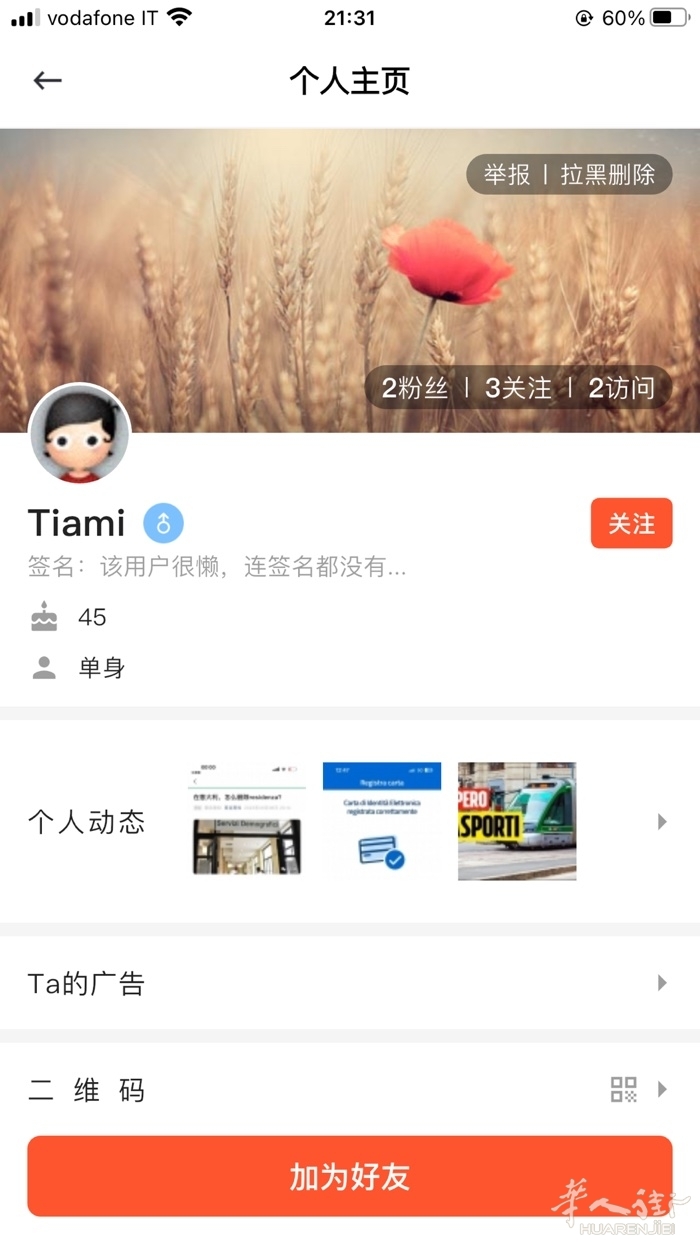This screenshot has height=1244, width=700.
Task: Open the 二维码 QR code row
Action: 350,1089
